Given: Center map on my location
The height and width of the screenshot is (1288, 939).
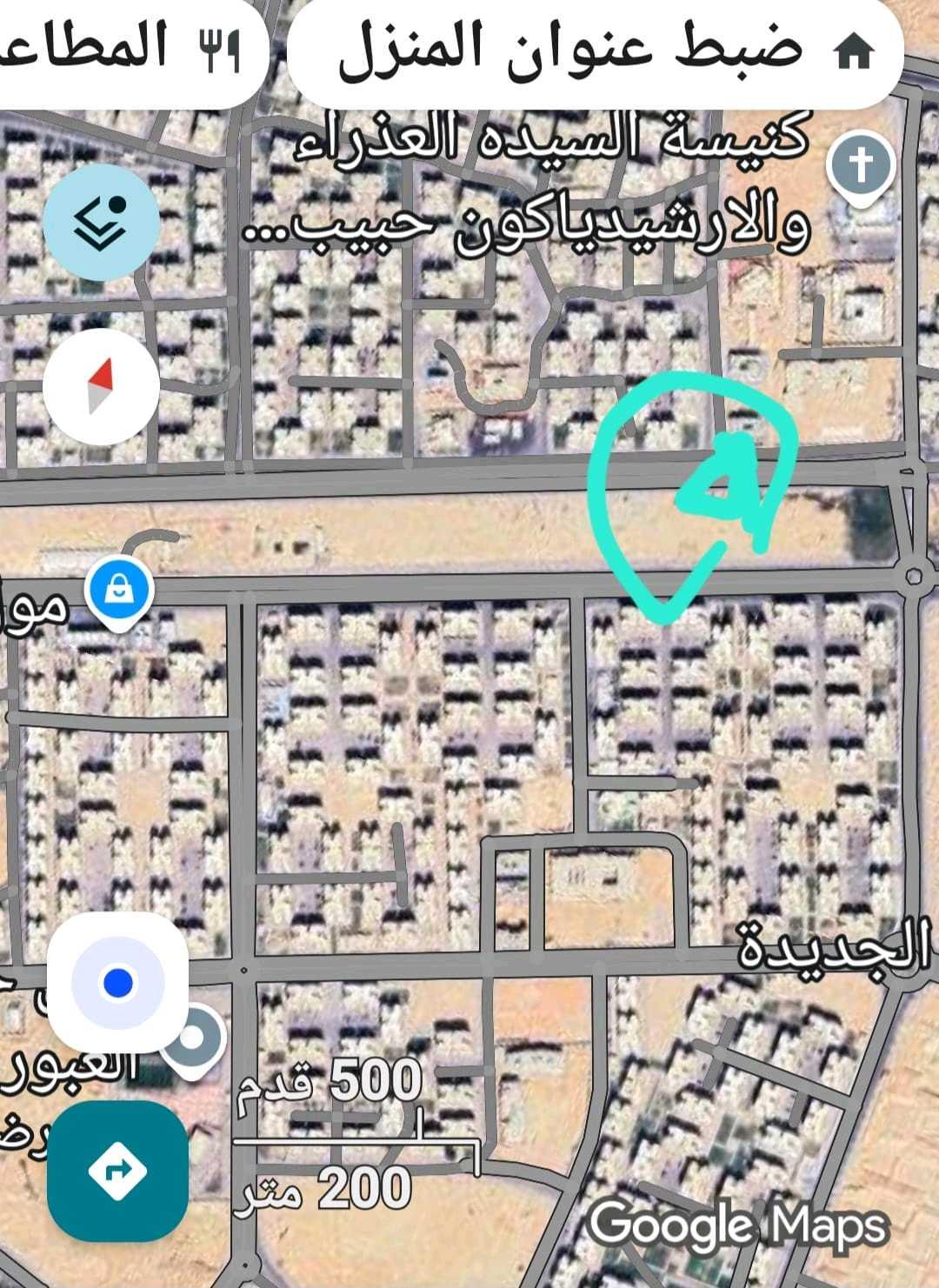Looking at the screenshot, I should coord(117,984).
